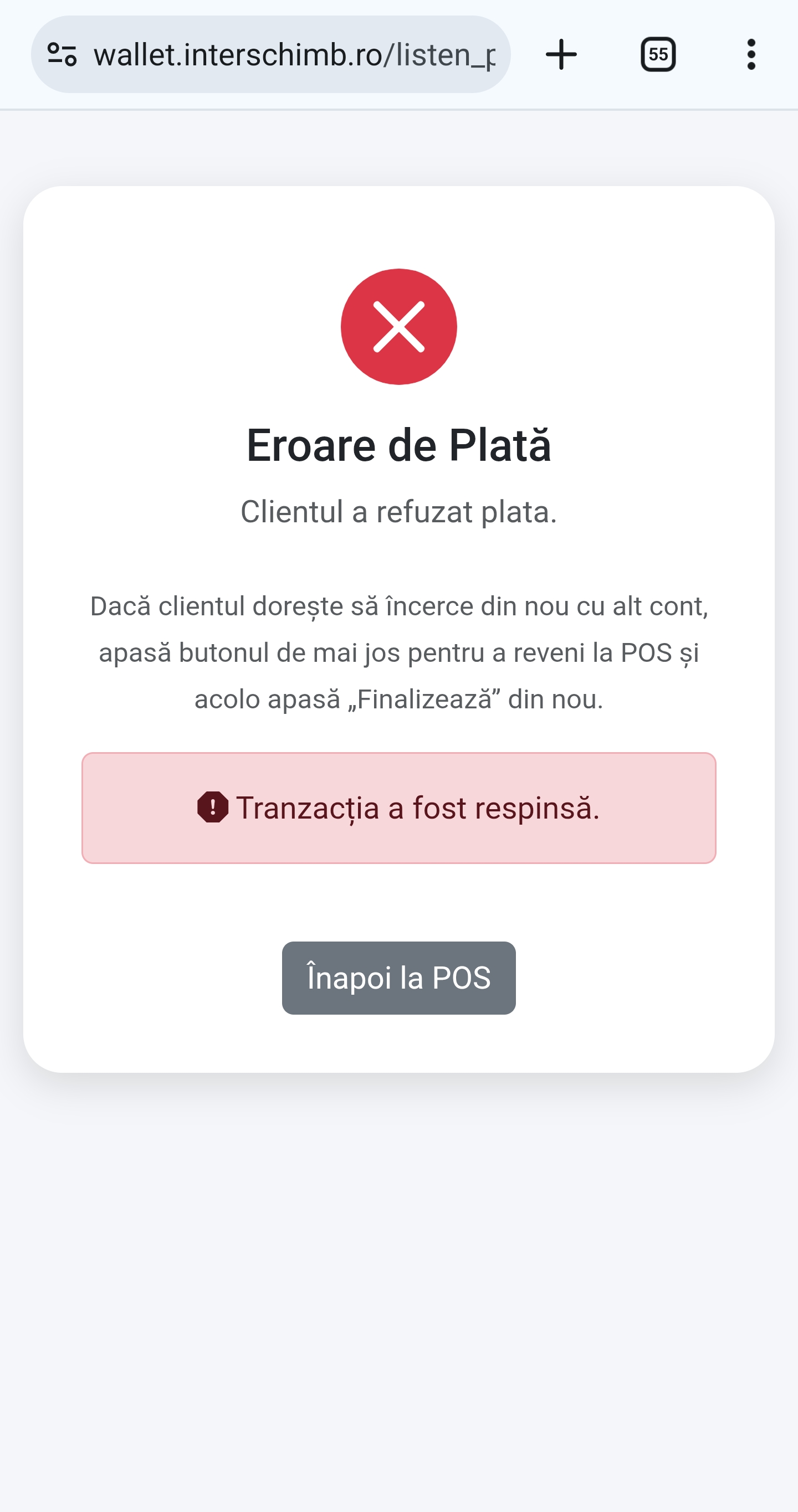
Task: Open a new browser tab
Action: coord(561,55)
